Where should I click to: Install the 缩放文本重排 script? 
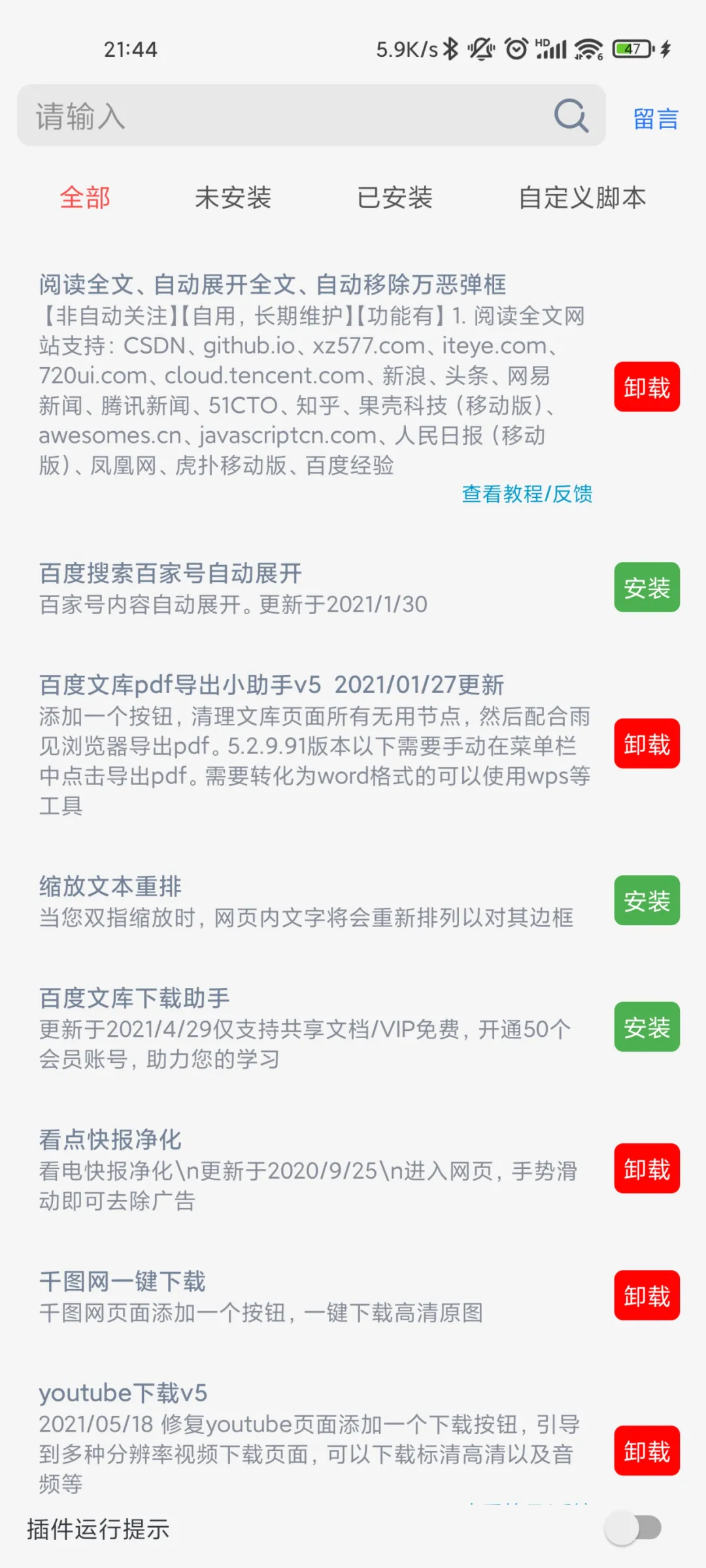click(x=647, y=900)
